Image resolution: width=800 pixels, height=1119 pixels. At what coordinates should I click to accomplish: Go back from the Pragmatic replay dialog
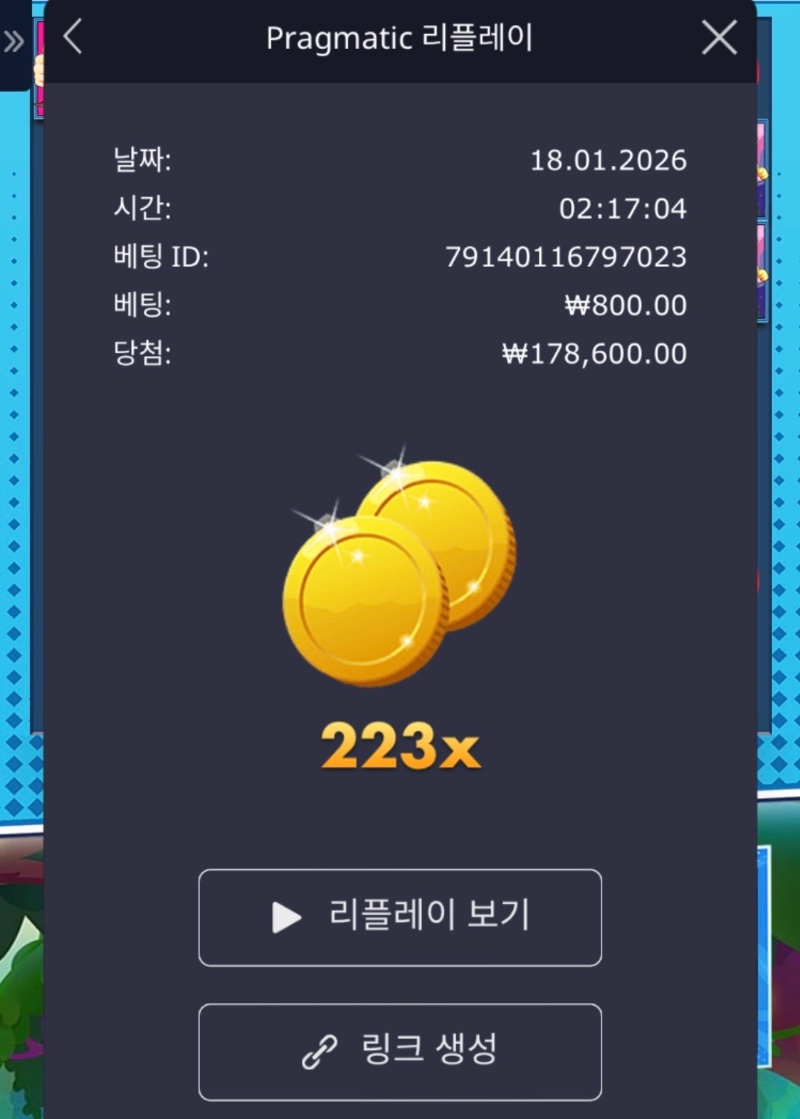click(72, 38)
